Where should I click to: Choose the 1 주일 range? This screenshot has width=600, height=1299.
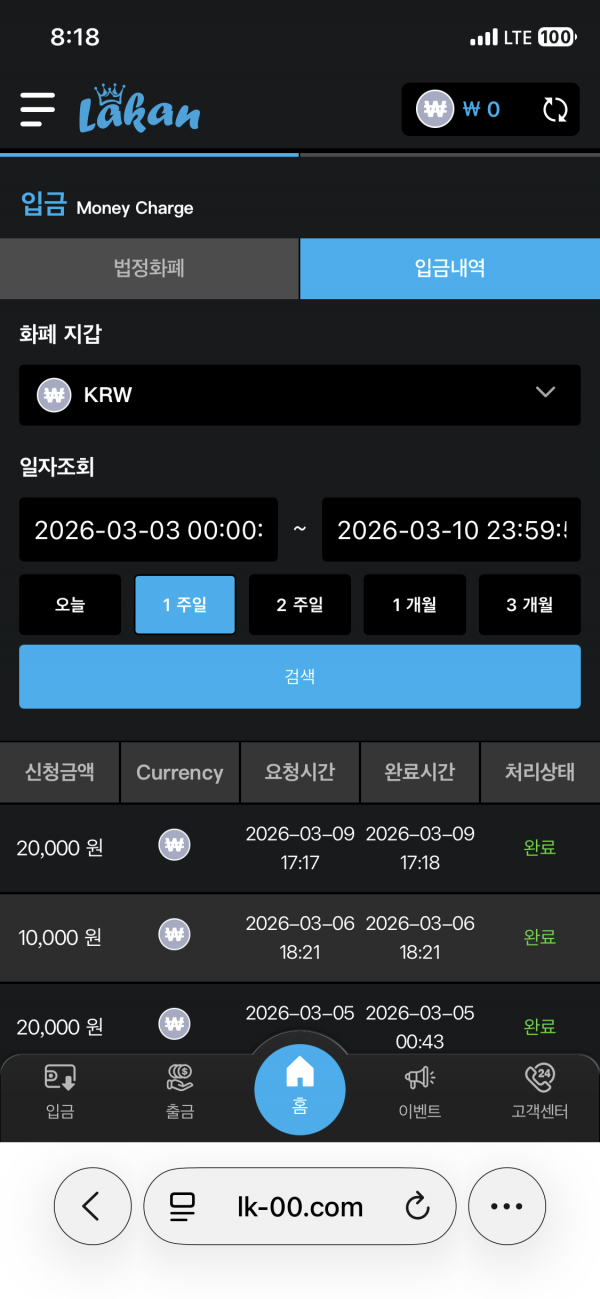click(185, 605)
